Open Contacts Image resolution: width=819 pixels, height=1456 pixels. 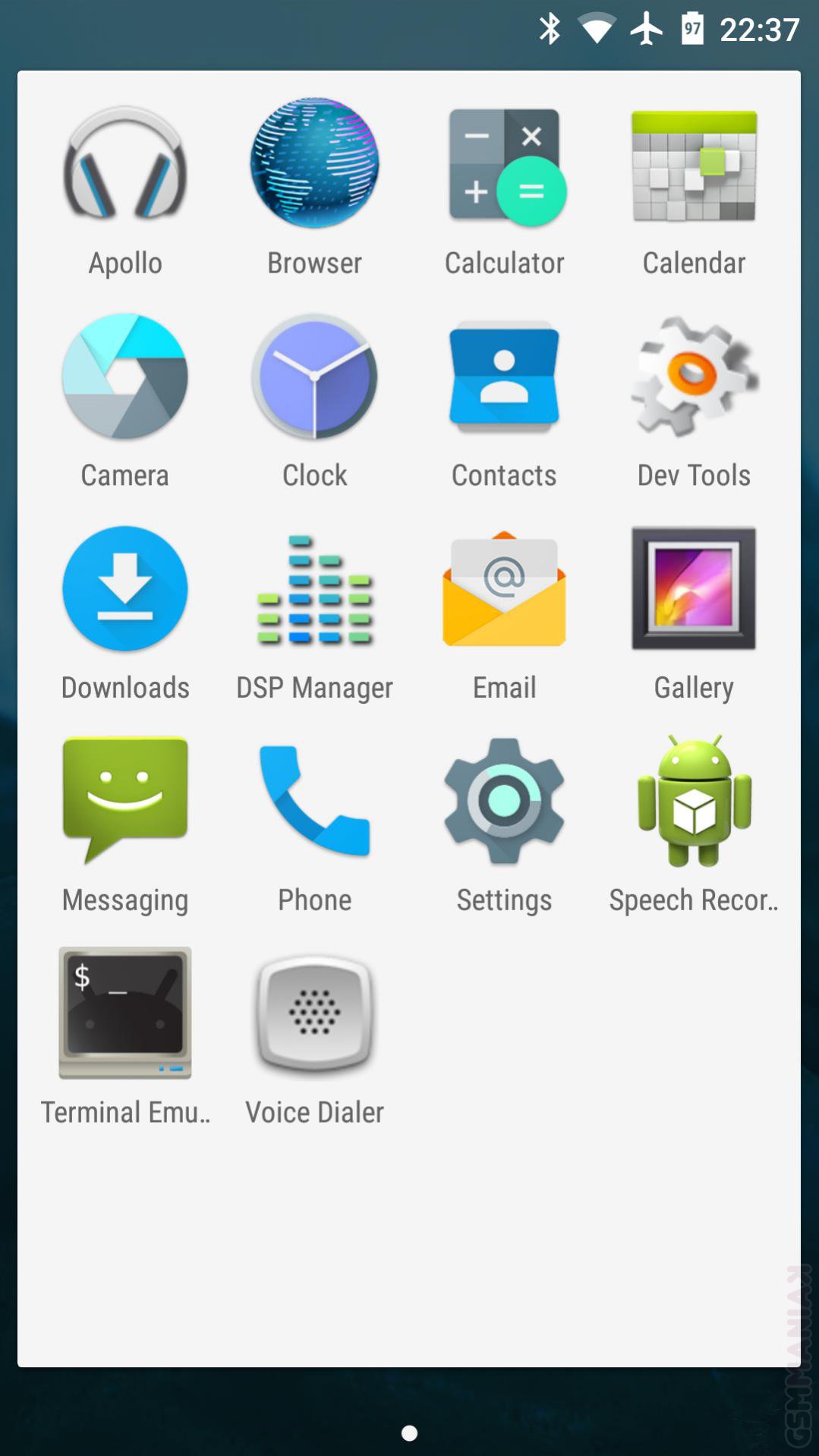(504, 377)
